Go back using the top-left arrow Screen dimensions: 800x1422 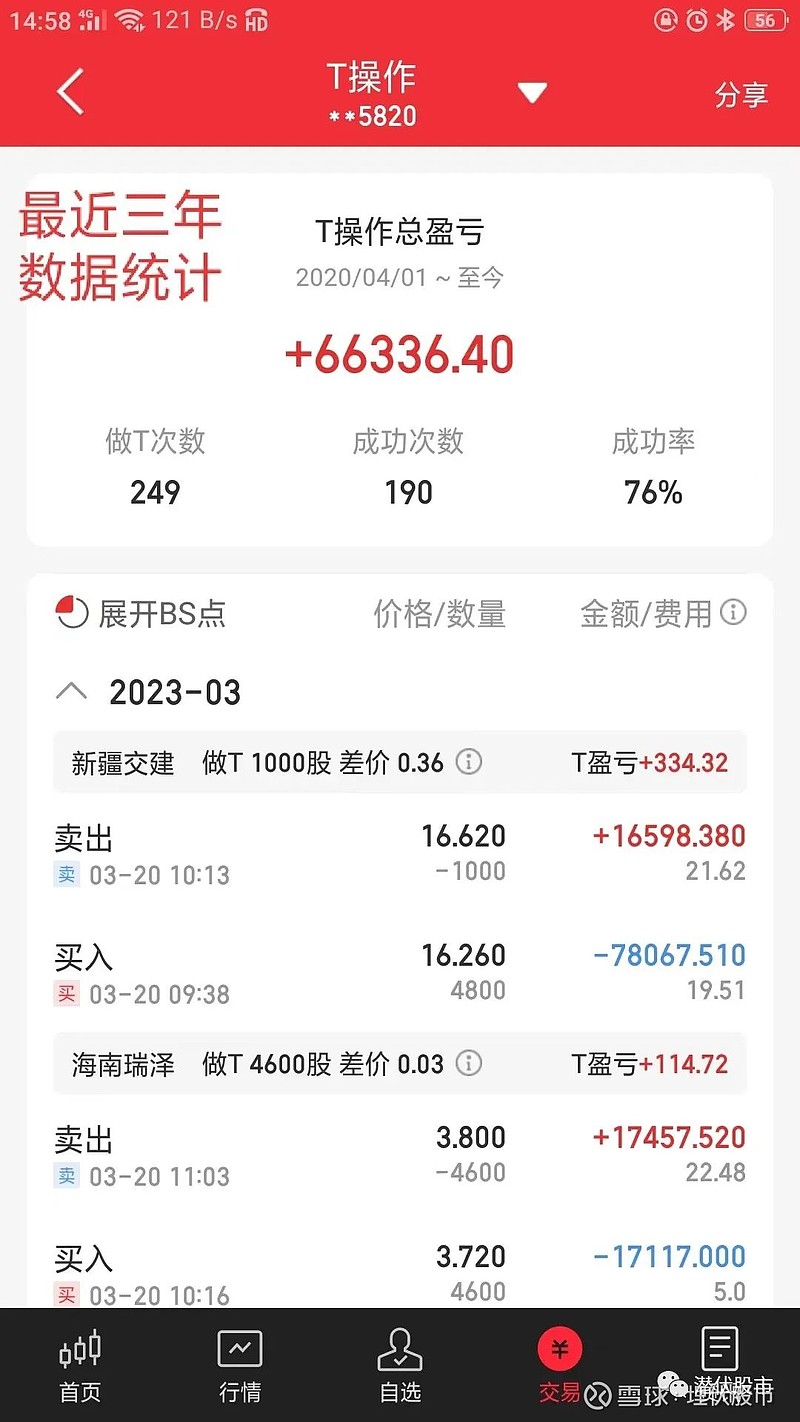pyautogui.click(x=70, y=94)
